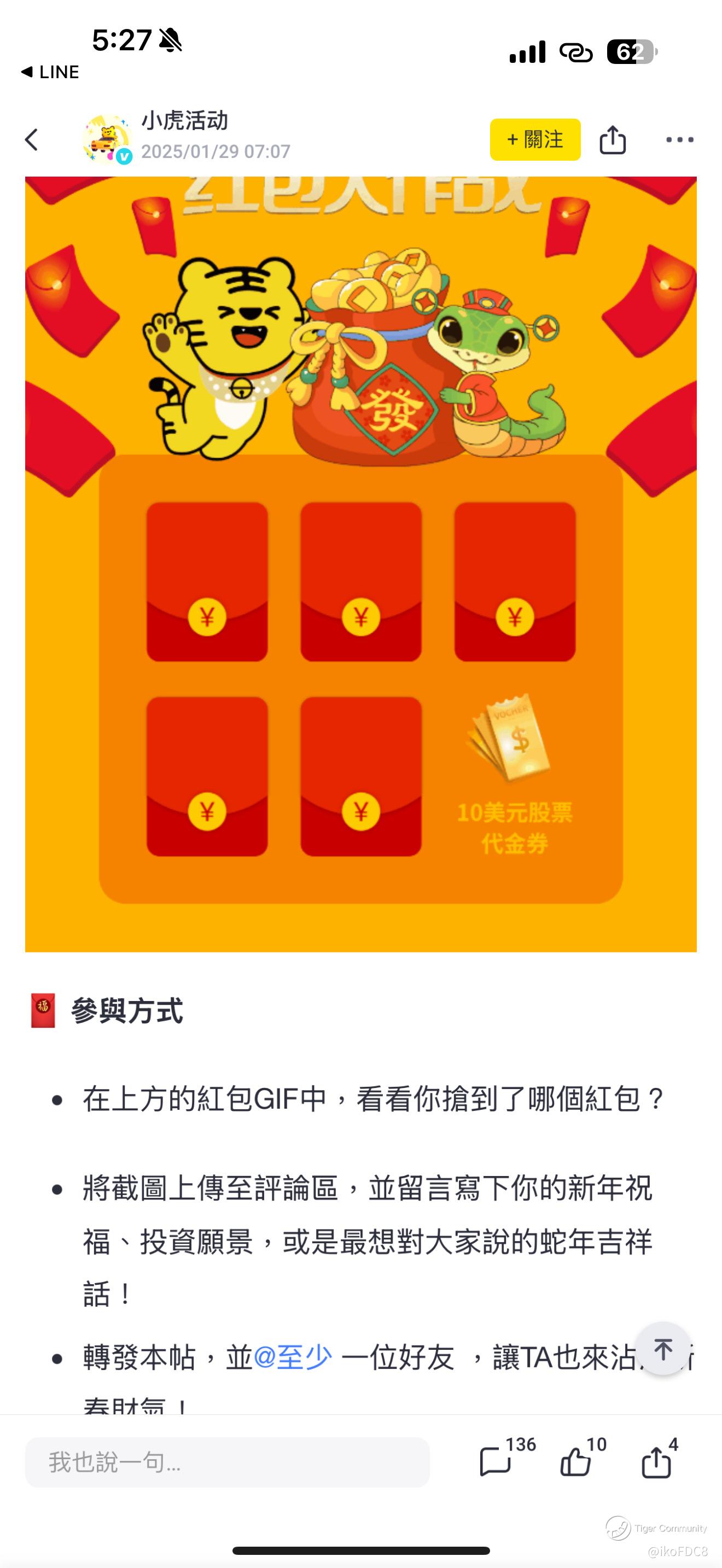Screen dimensions: 722x1568
Task: View the 136 comments
Action: (496, 1461)
